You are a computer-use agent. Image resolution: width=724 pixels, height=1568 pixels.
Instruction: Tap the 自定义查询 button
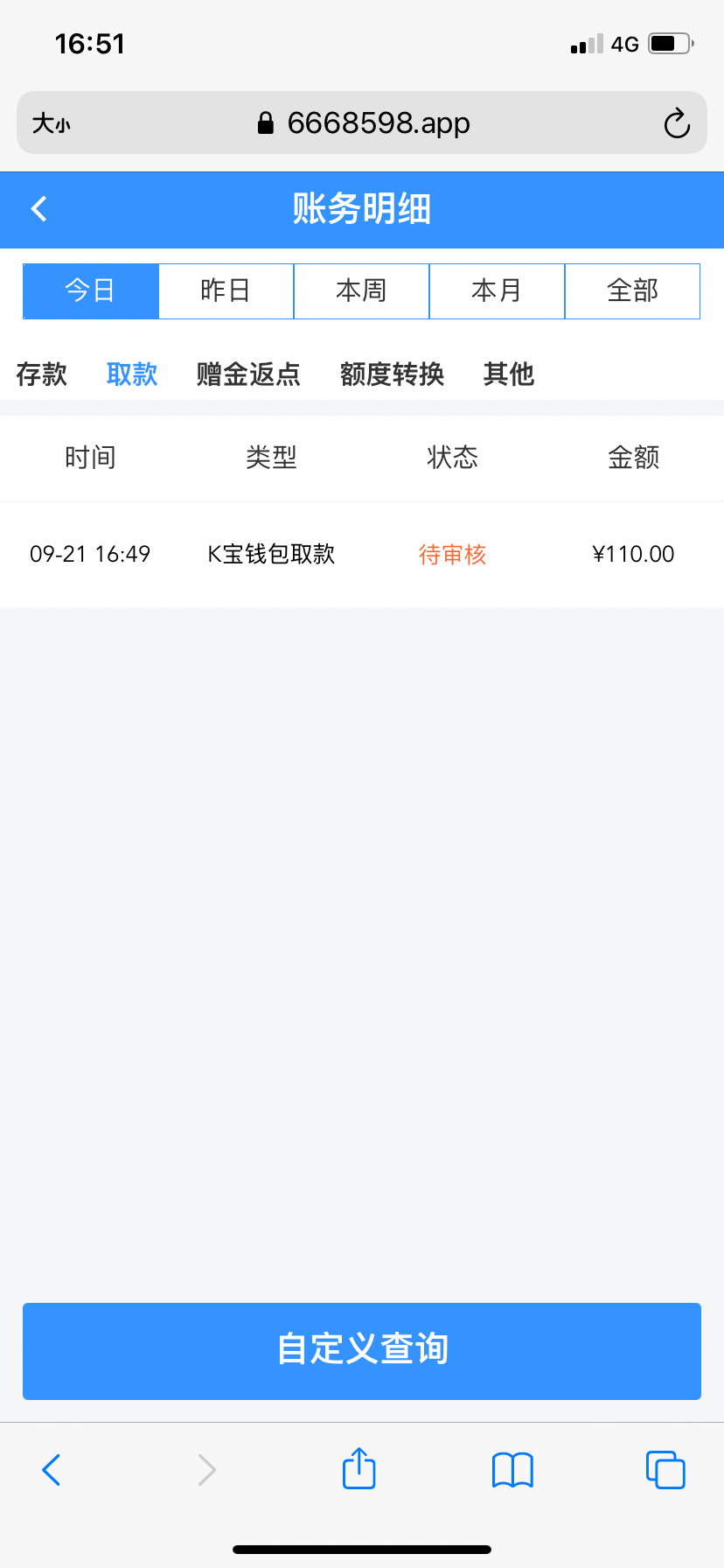click(361, 1350)
